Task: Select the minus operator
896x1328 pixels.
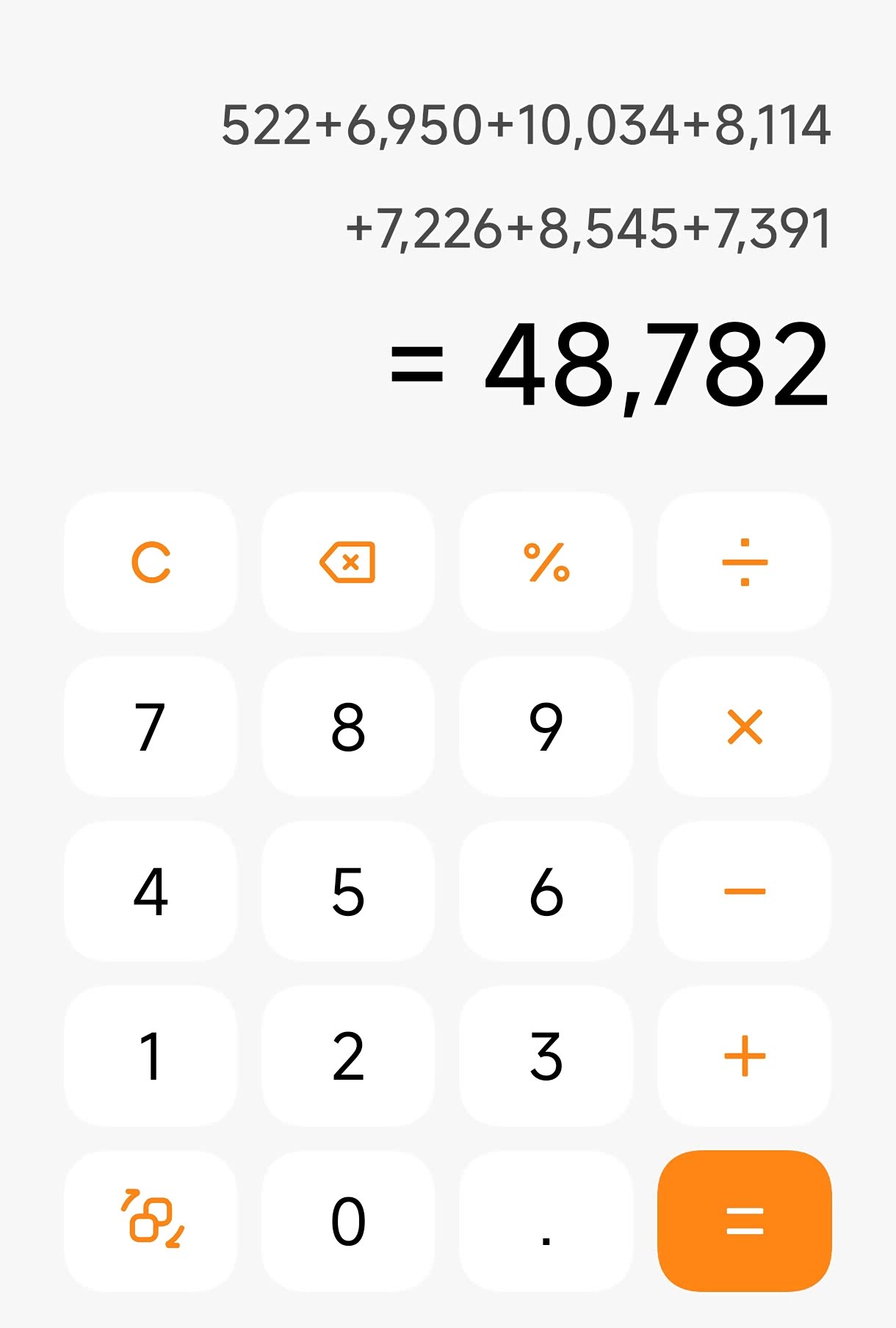Action: 744,892
